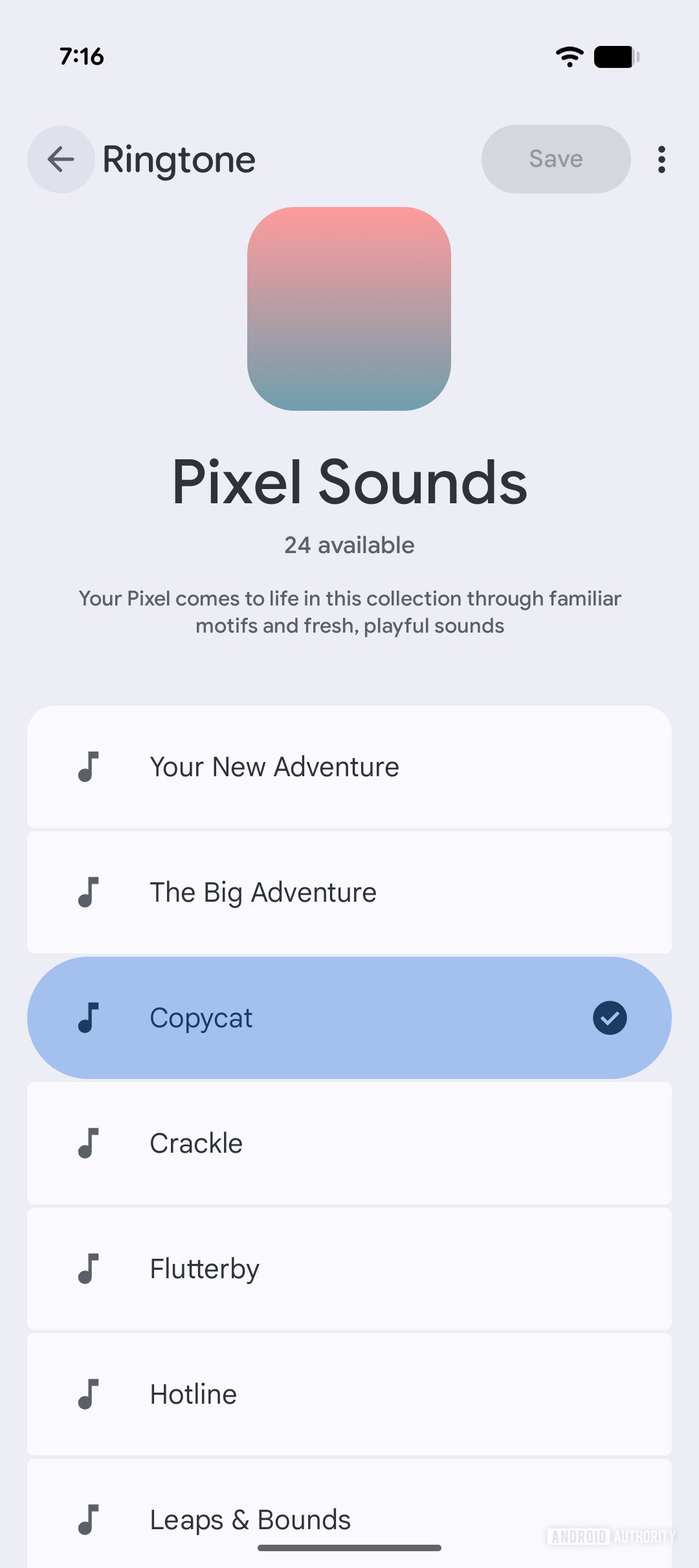699x1568 pixels.
Task: Click the music note icon beside Flutterby
Action: (89, 1268)
